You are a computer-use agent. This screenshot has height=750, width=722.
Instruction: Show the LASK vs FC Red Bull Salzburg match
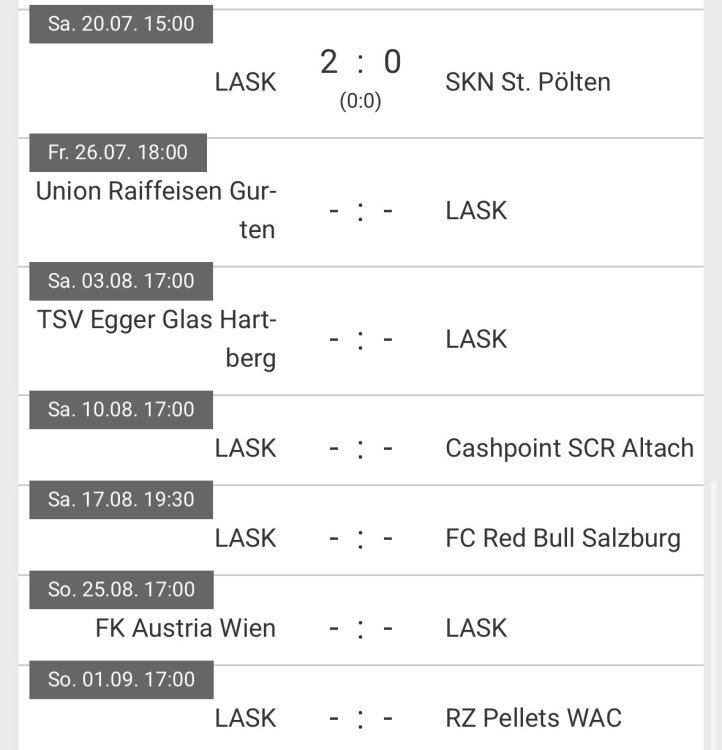[361, 538]
